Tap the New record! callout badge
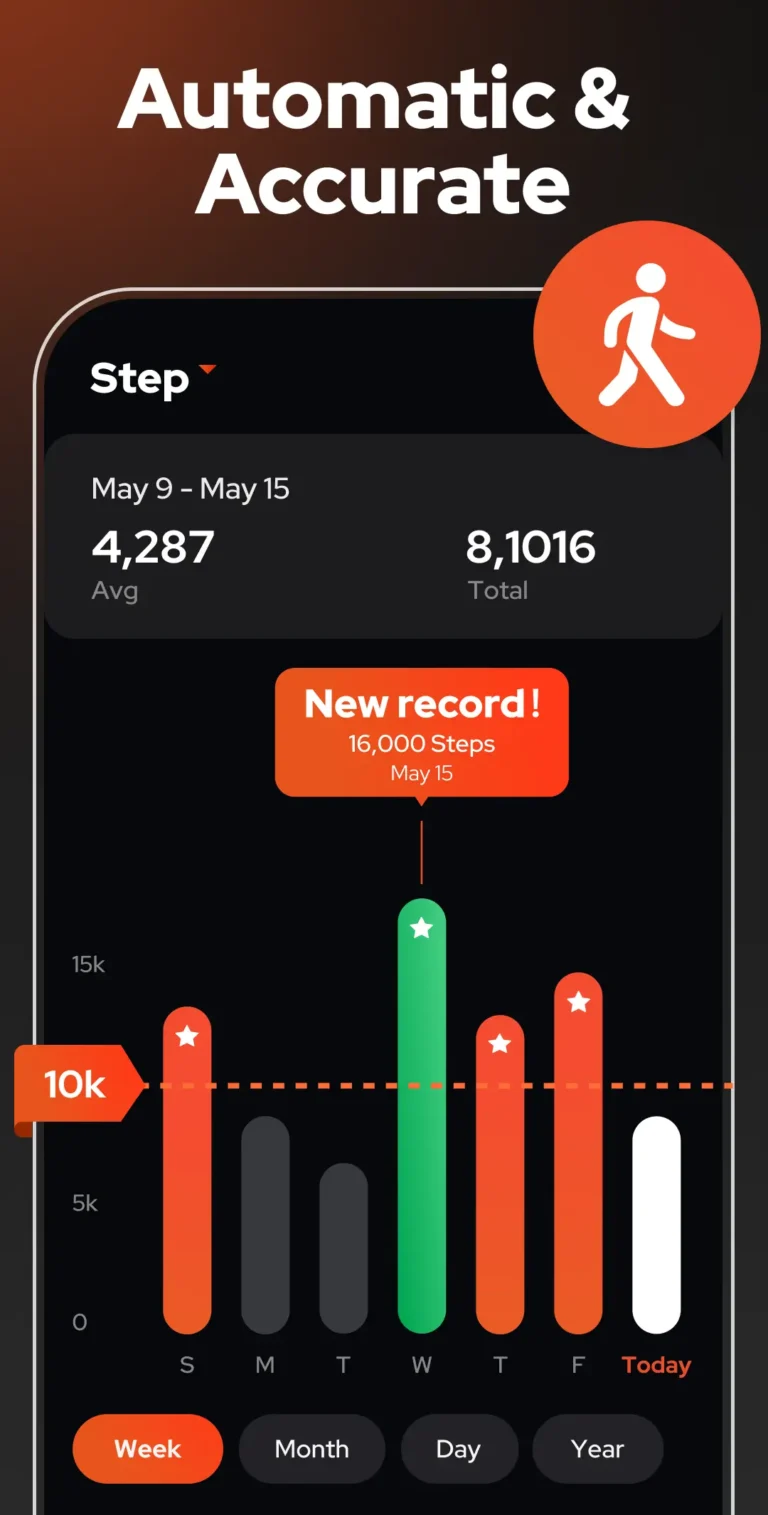The height and width of the screenshot is (1515, 768). point(421,731)
